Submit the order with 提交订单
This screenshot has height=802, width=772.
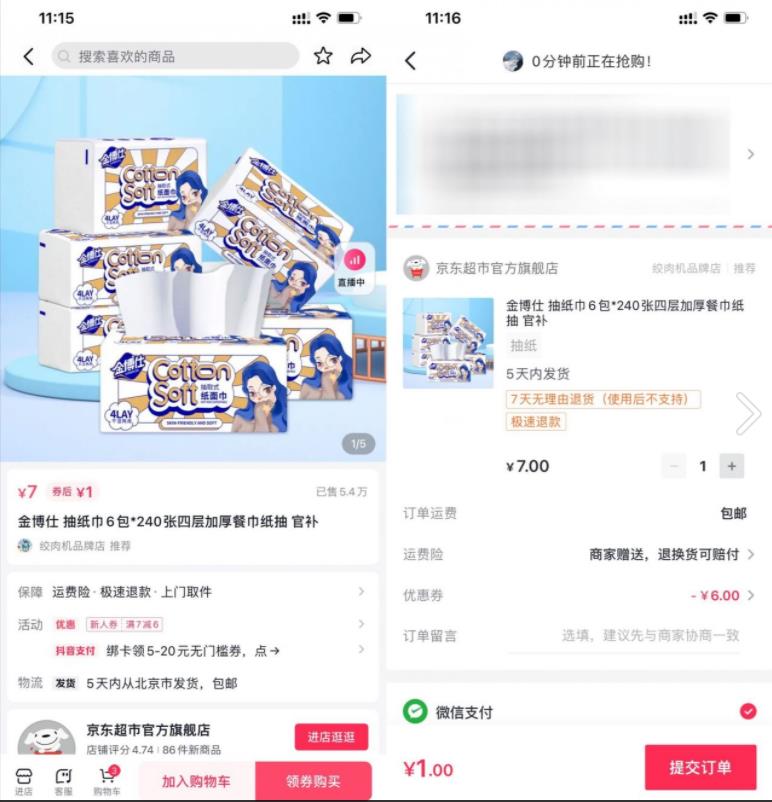(700, 768)
